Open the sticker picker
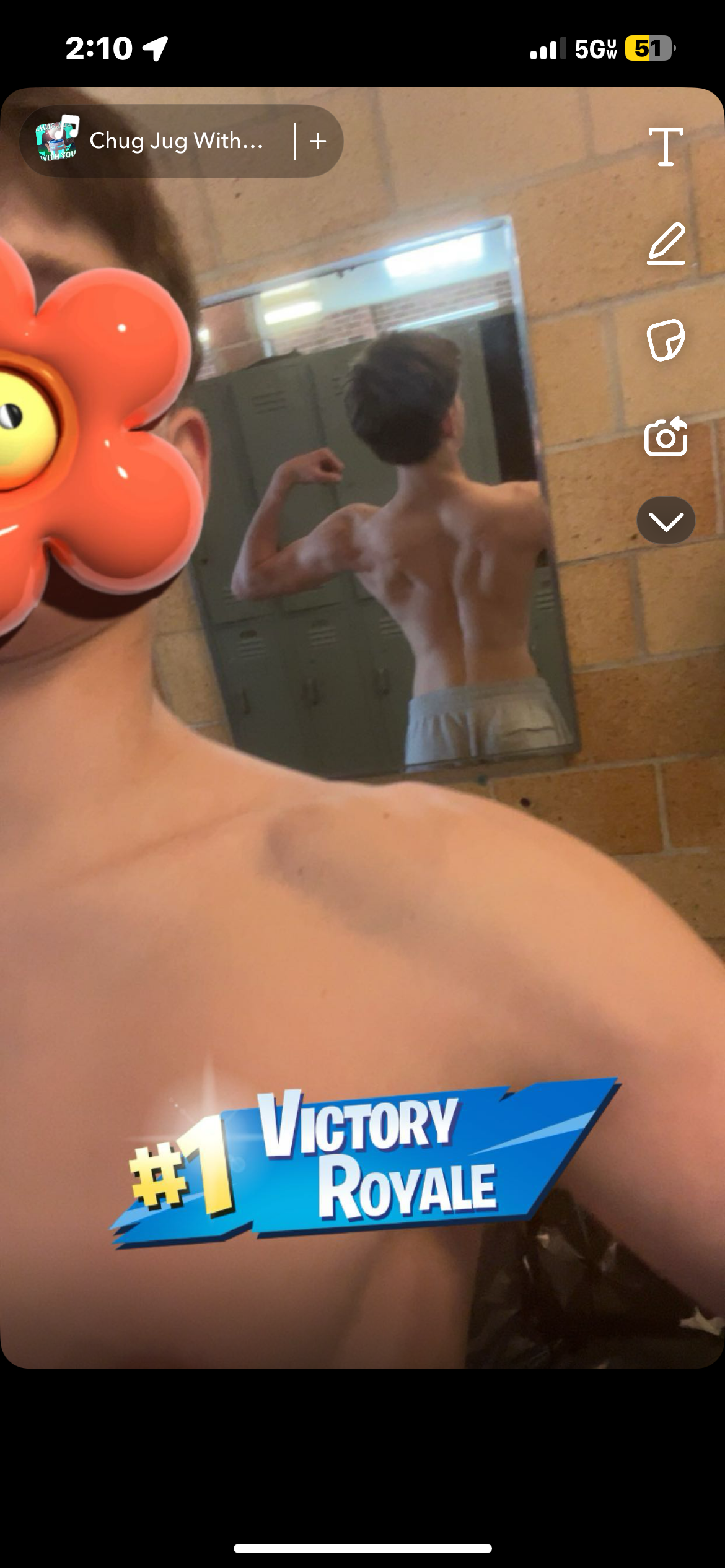 click(x=666, y=340)
